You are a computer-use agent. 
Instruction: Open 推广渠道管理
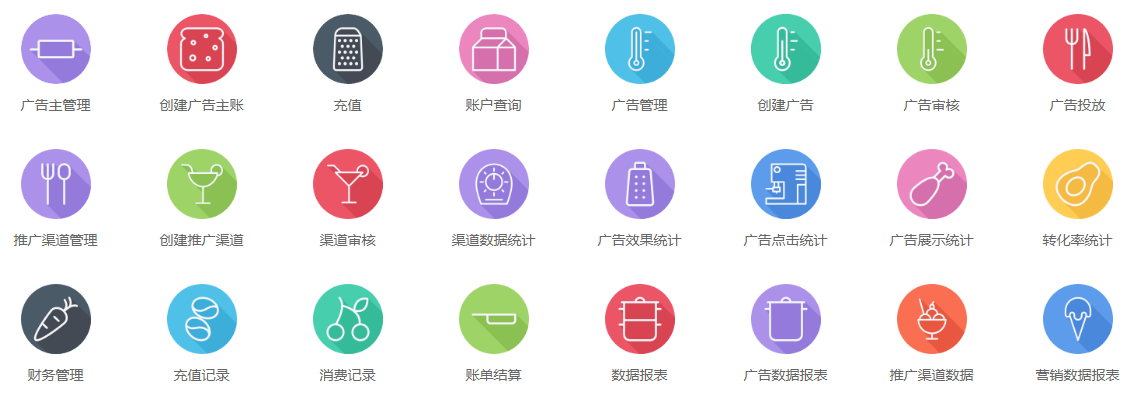pyautogui.click(x=56, y=185)
